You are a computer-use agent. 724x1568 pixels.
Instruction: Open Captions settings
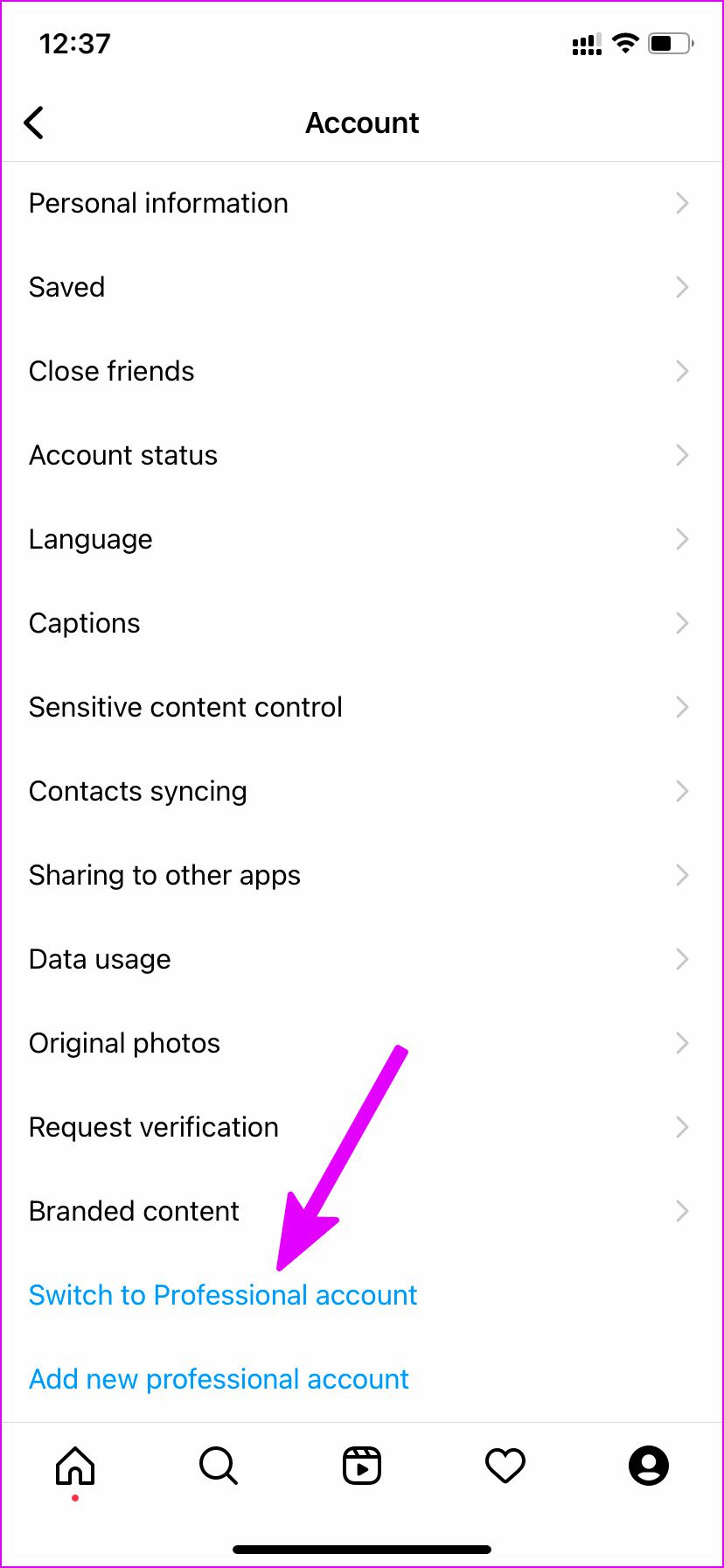click(85, 623)
